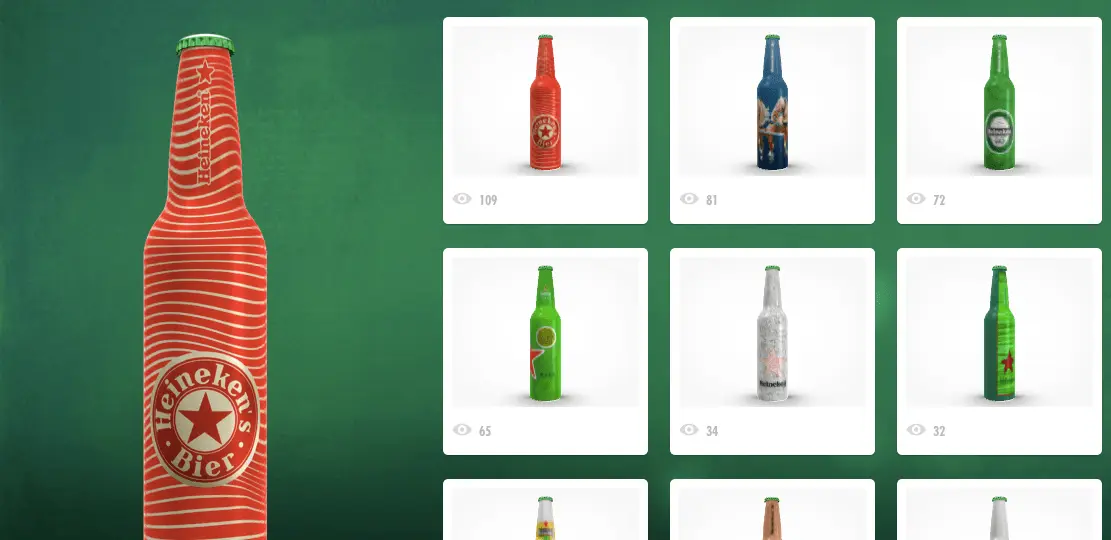This screenshot has height=540, width=1111.
Task: Open the red bottle design with 109 views
Action: click(545, 103)
